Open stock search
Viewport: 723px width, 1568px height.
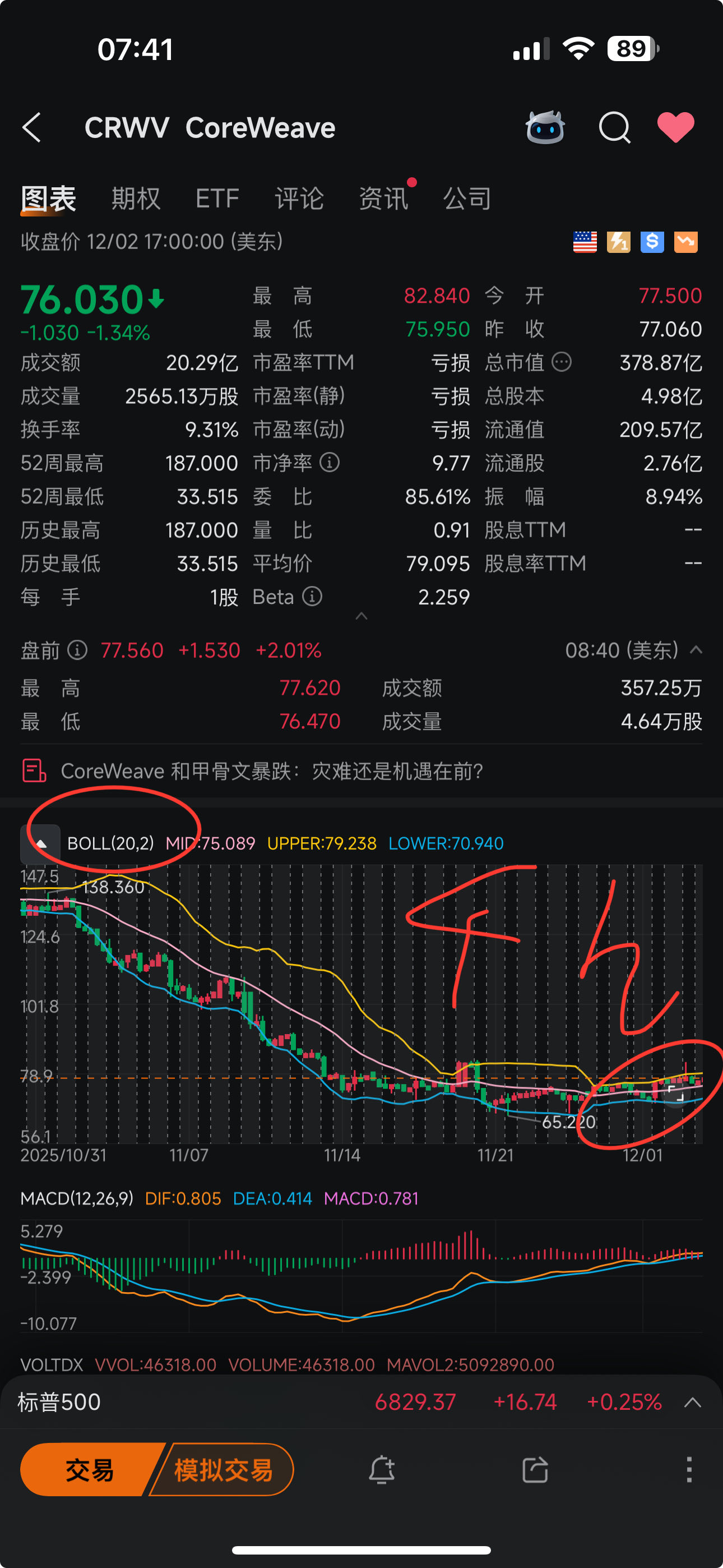(614, 128)
